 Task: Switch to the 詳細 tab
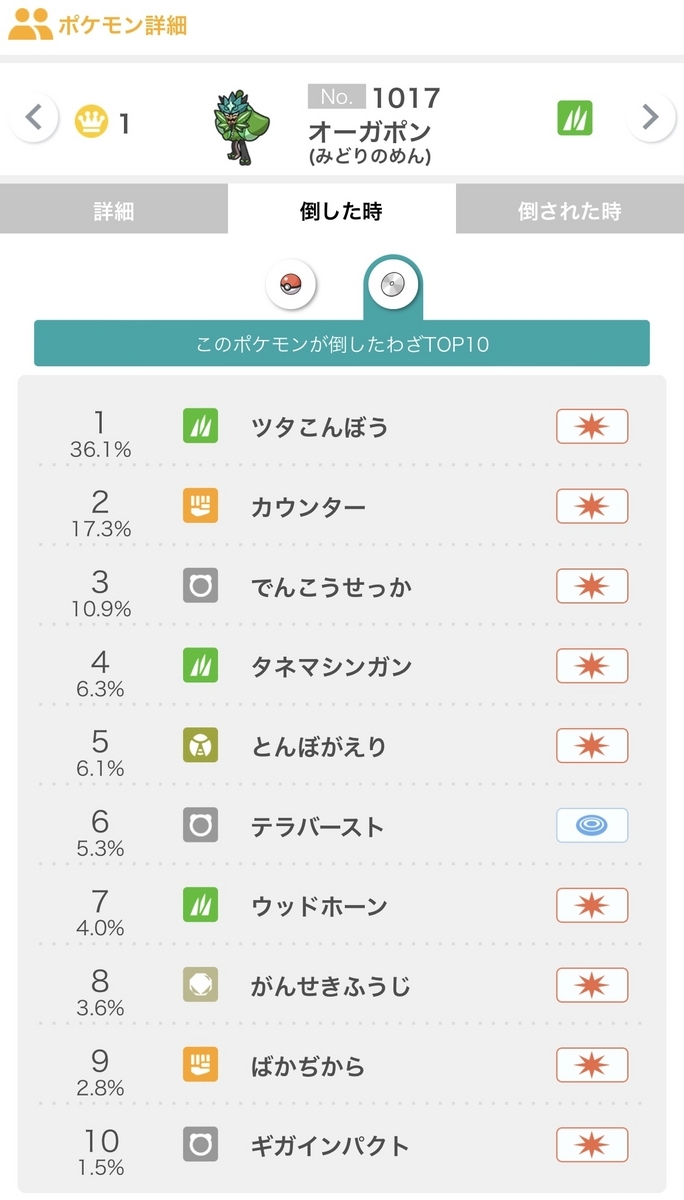tap(114, 210)
